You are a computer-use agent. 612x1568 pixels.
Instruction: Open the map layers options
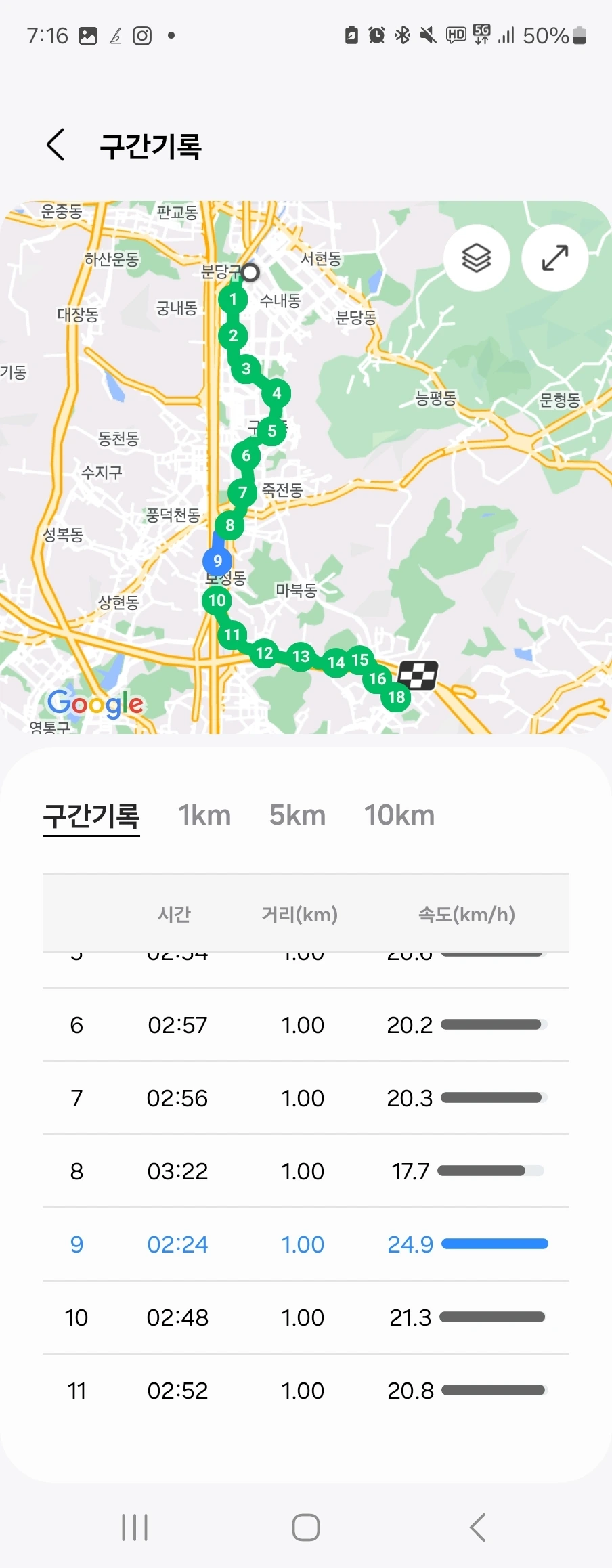click(x=477, y=258)
